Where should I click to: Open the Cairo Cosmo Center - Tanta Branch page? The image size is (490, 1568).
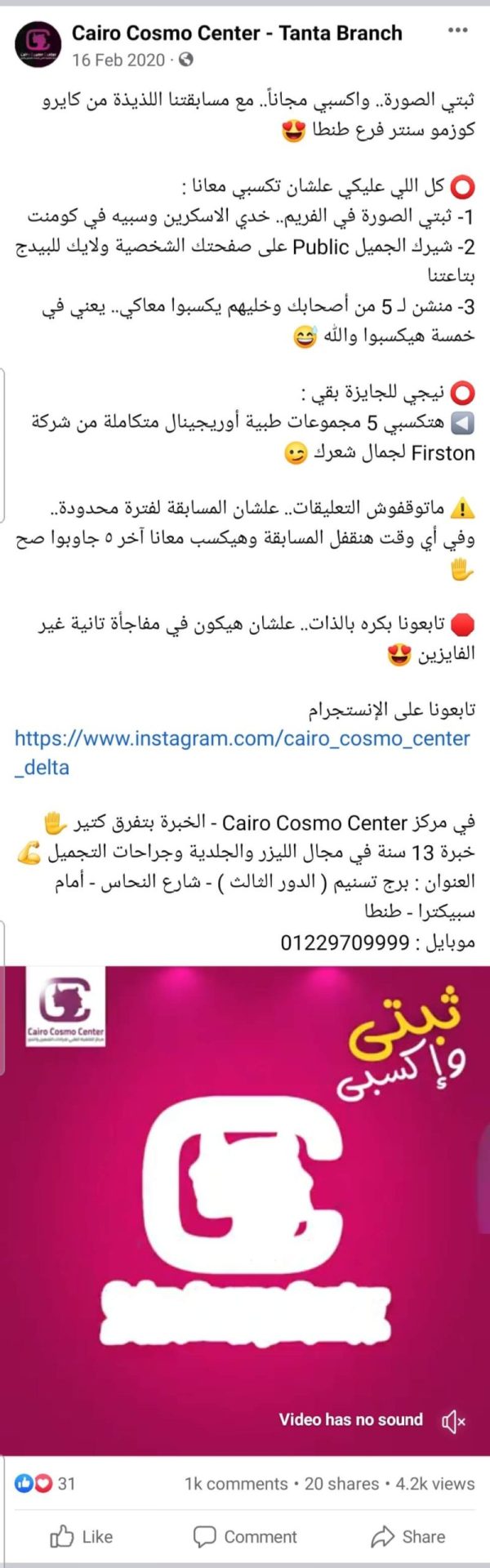click(x=237, y=33)
